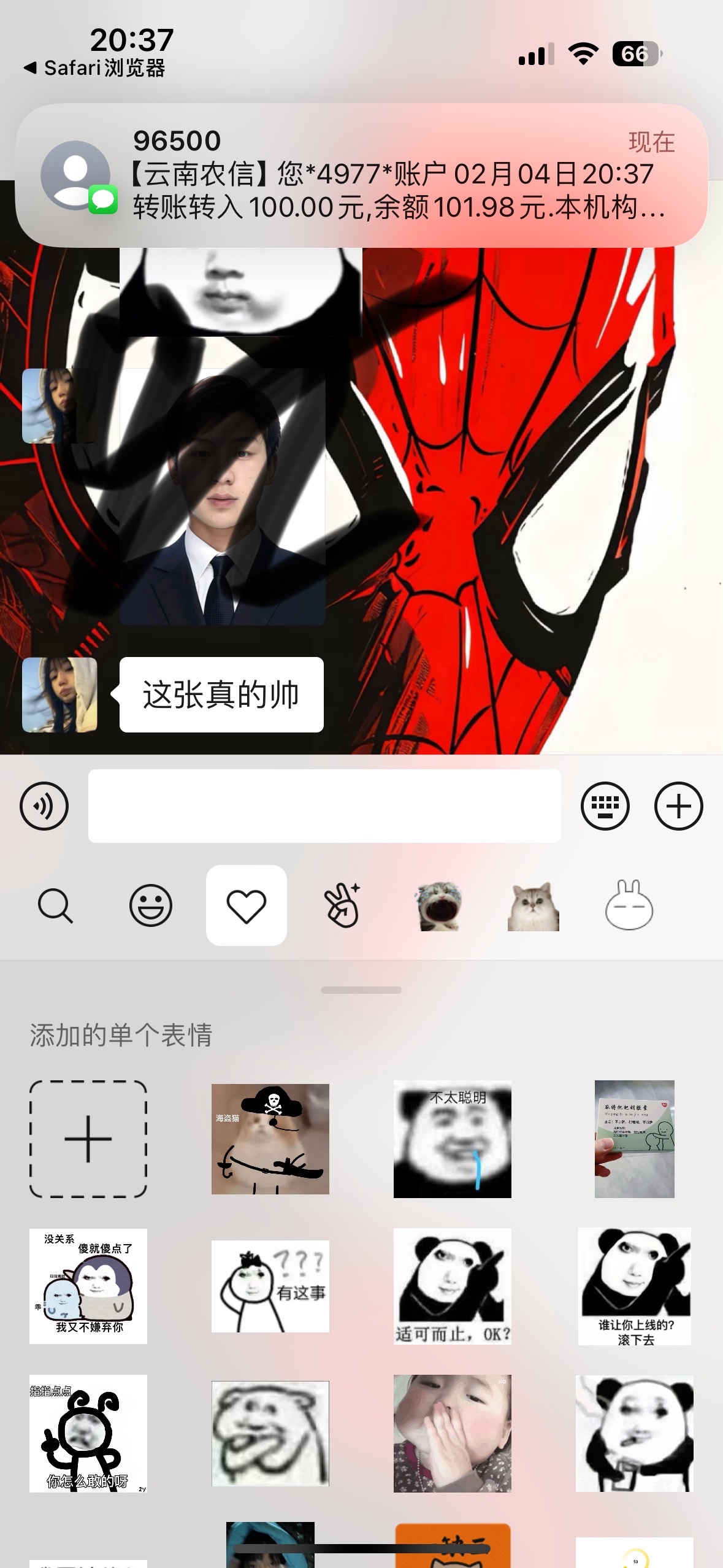The image size is (723, 1568).
Task: Open the suited man photo message
Action: 222,497
